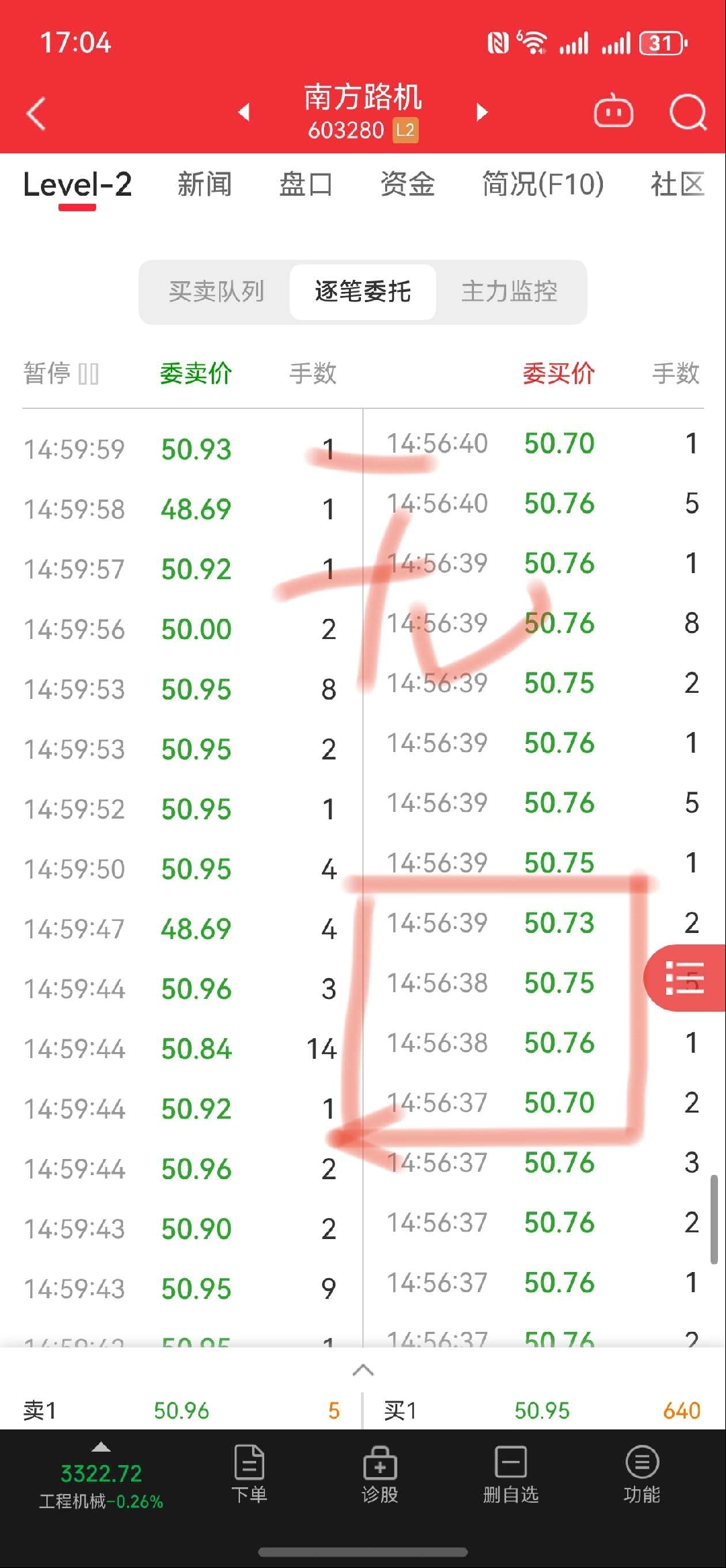Switch to the 盘口 tab

pos(306,184)
